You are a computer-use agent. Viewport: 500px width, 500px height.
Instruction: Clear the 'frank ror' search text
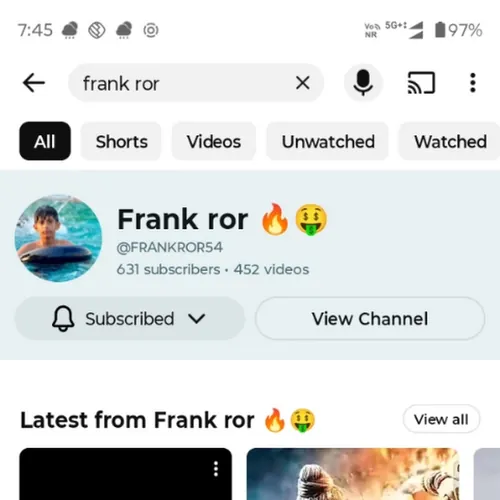[x=303, y=83]
